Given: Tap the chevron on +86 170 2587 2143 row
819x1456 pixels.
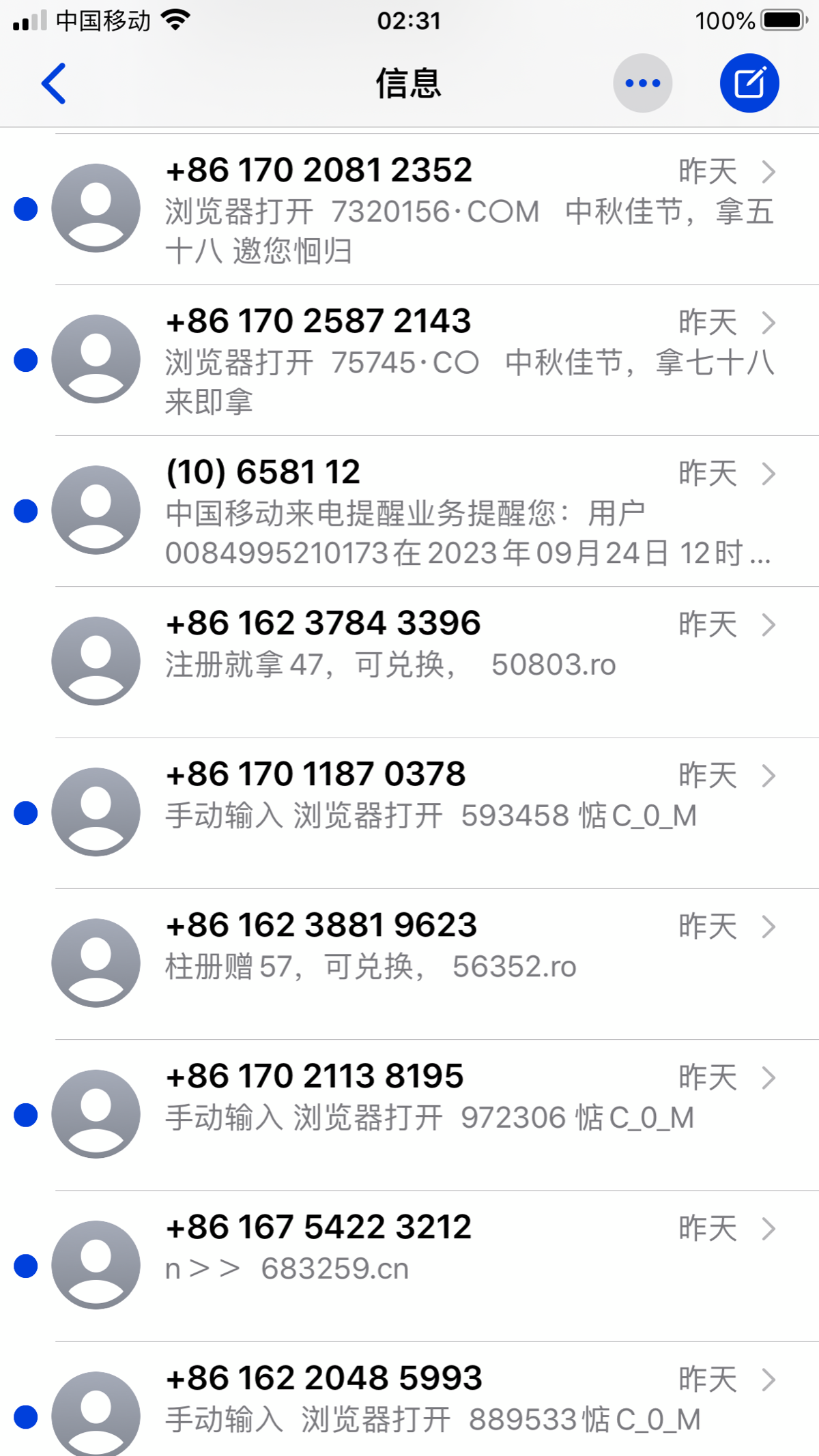Looking at the screenshot, I should 767,322.
